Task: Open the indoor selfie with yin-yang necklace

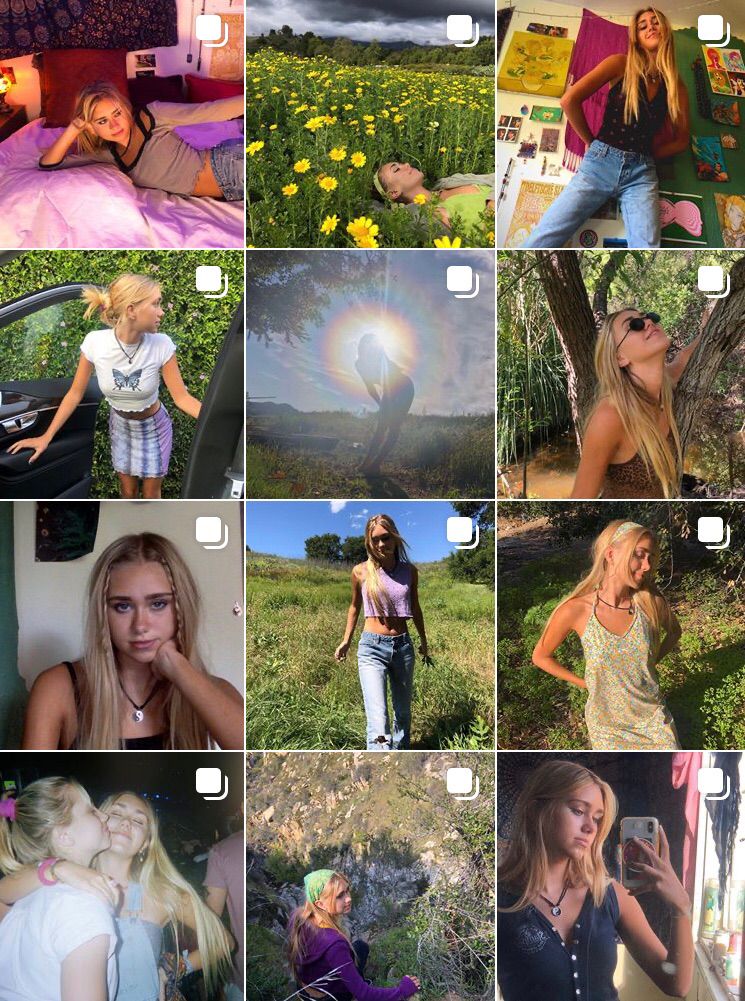Action: [x=121, y=625]
